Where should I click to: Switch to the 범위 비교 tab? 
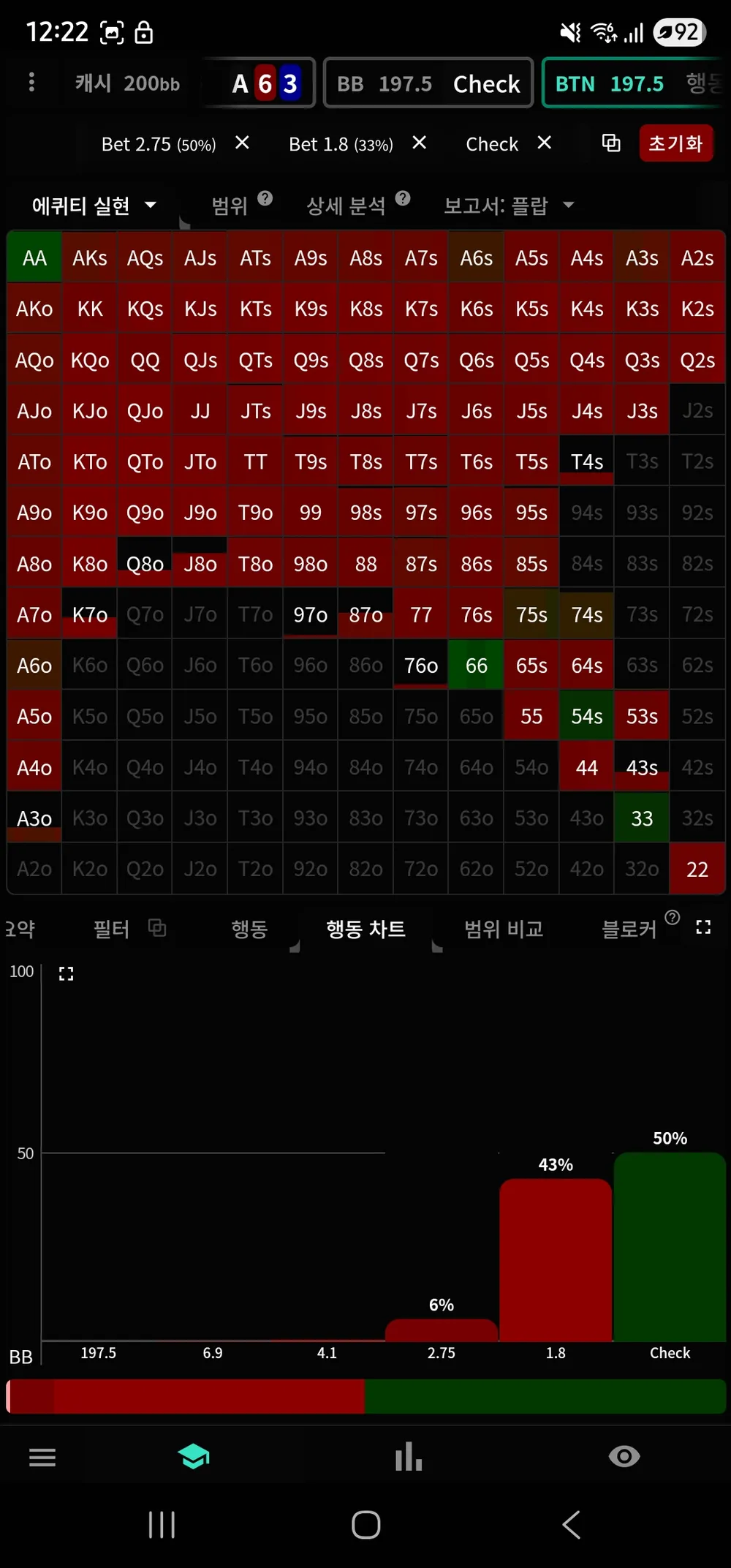[x=504, y=929]
